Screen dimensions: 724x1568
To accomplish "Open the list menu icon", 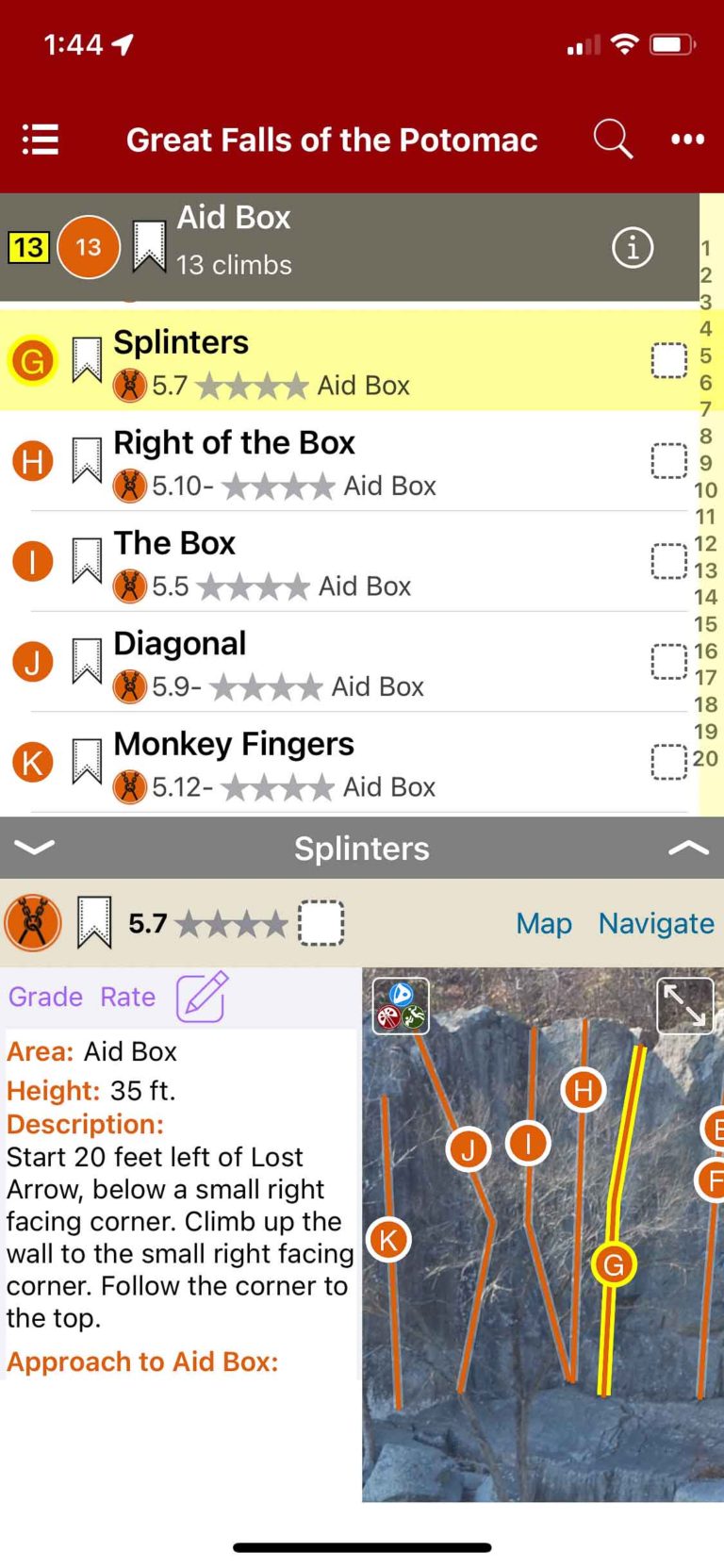I will [x=41, y=140].
